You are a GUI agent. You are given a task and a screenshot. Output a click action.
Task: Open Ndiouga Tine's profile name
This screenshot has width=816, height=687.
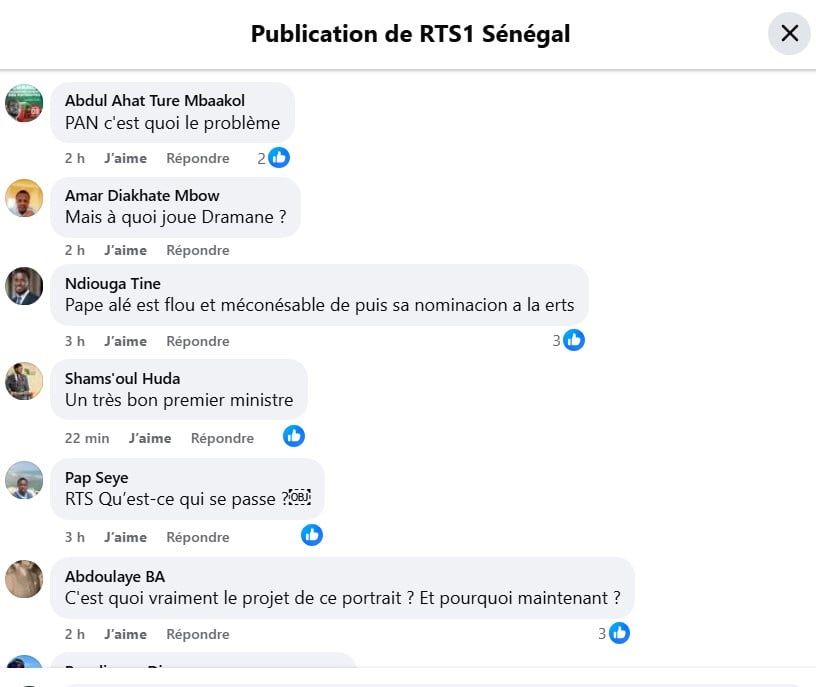pos(112,283)
